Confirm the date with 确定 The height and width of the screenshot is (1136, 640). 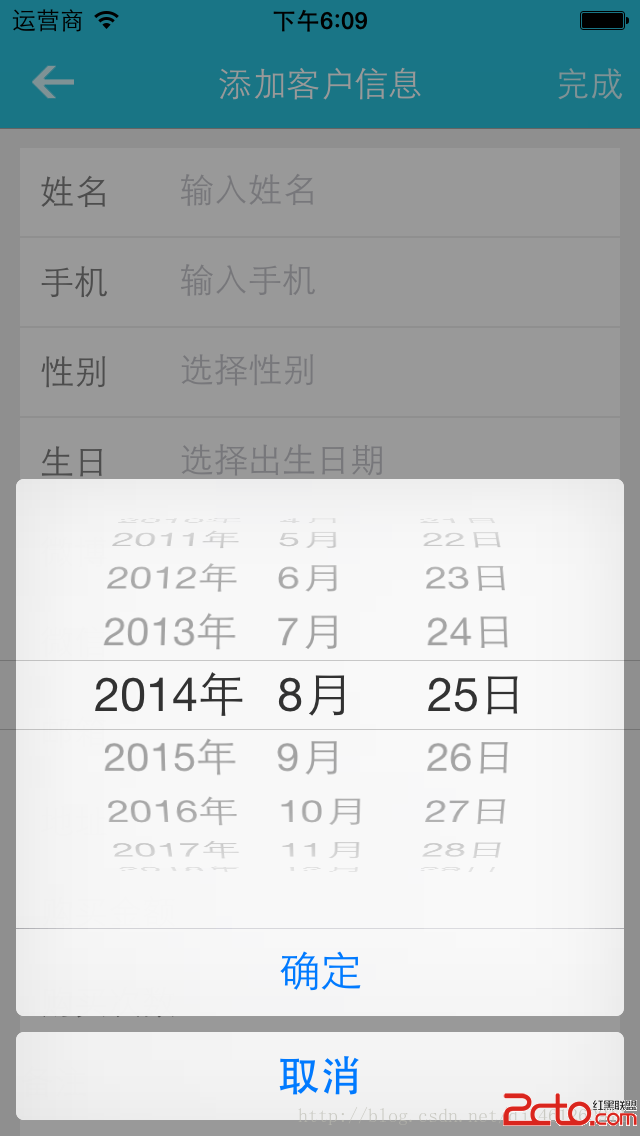[x=320, y=972]
